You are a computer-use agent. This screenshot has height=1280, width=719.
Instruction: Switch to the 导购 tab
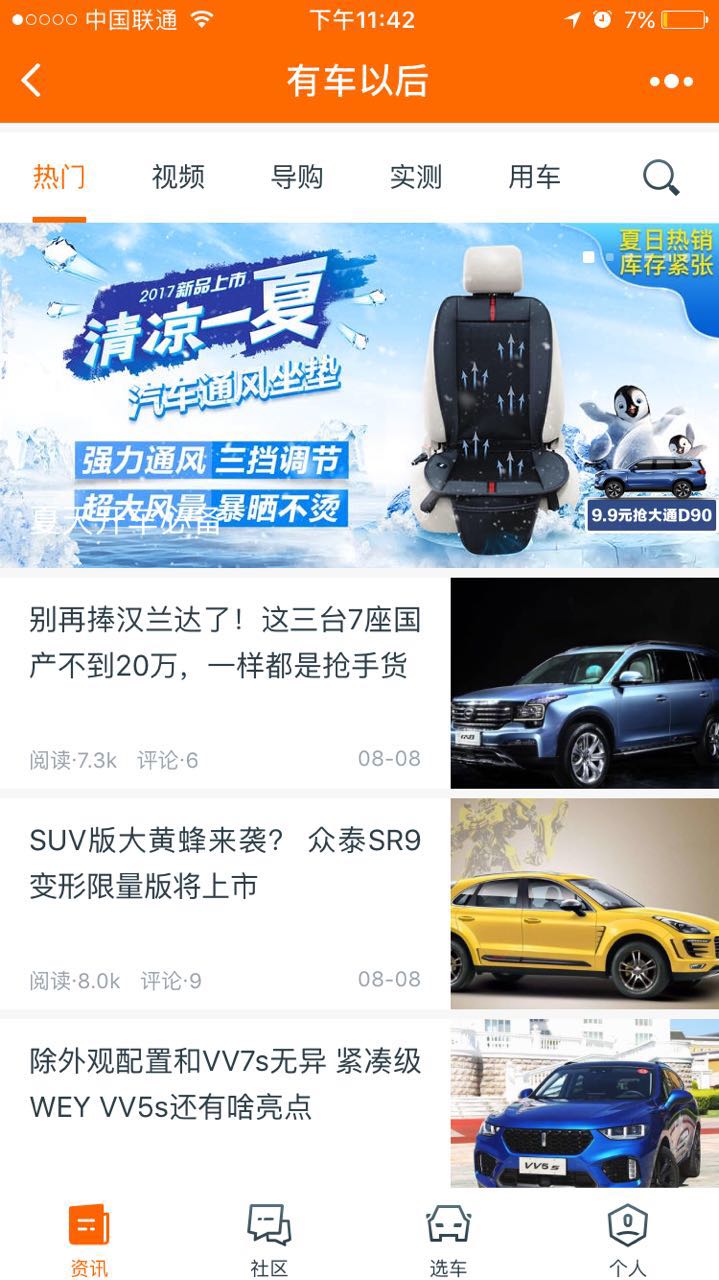[x=297, y=178]
